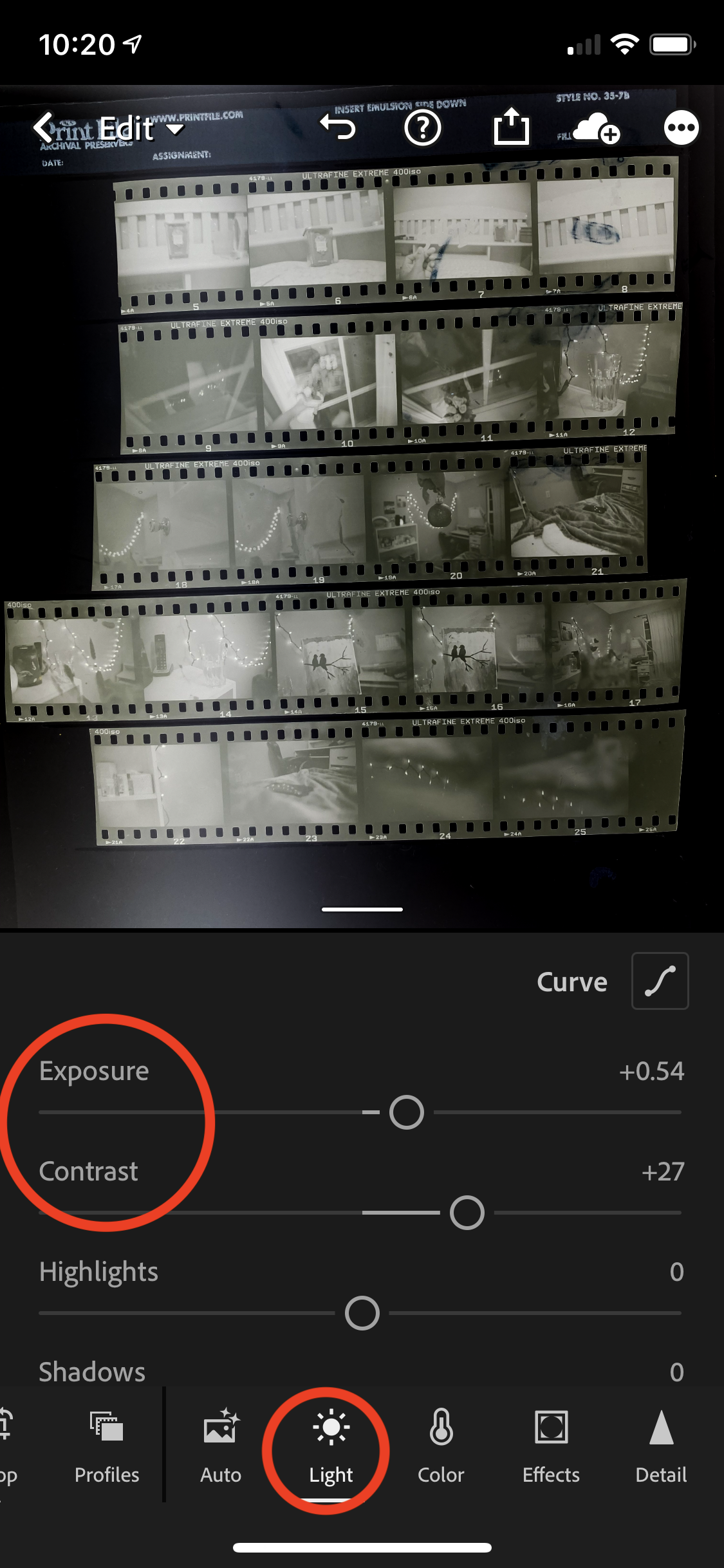
Task: Tap the Contrast slider handle
Action: pyautogui.click(x=467, y=1213)
